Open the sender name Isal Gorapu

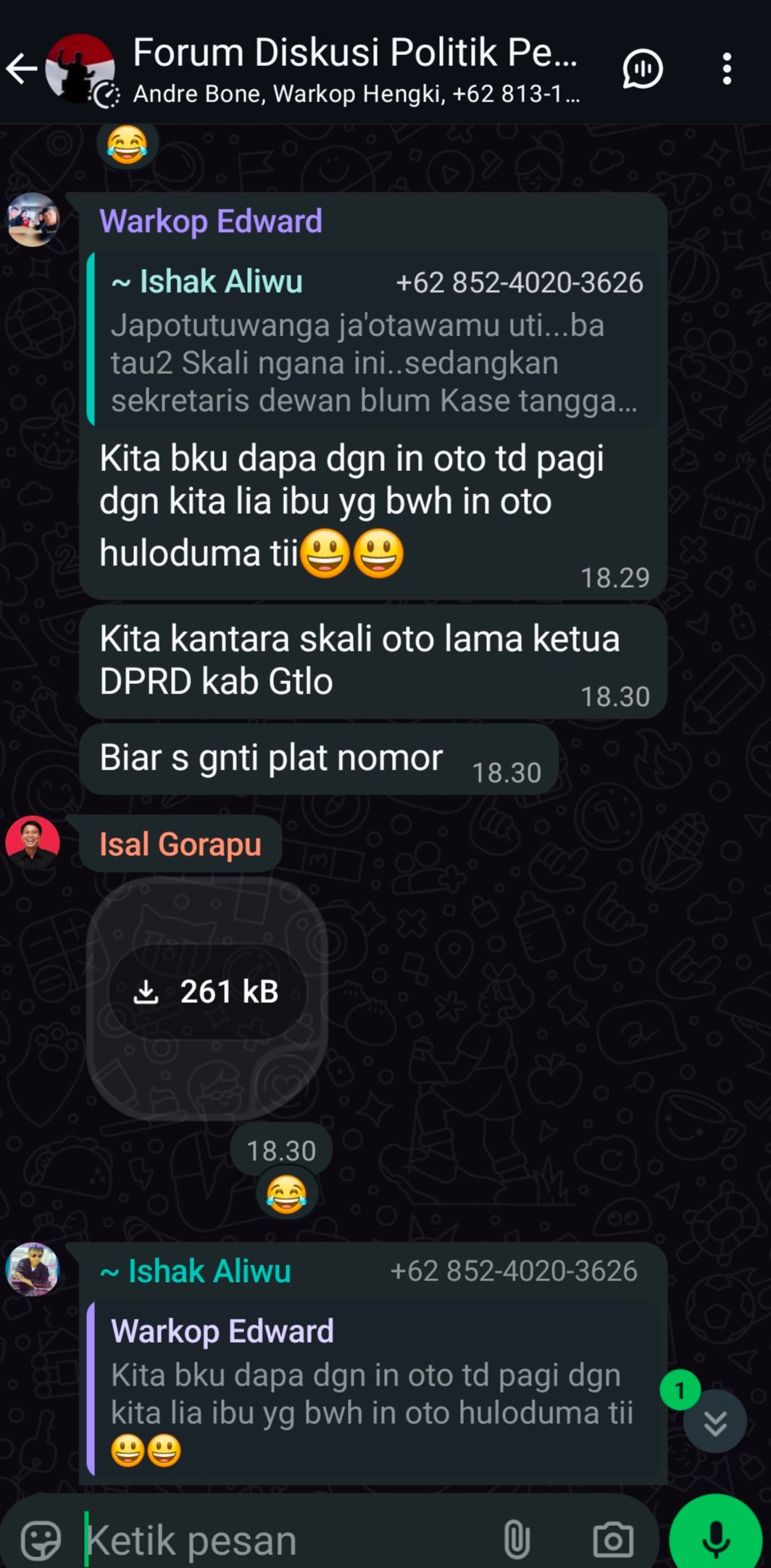point(180,844)
